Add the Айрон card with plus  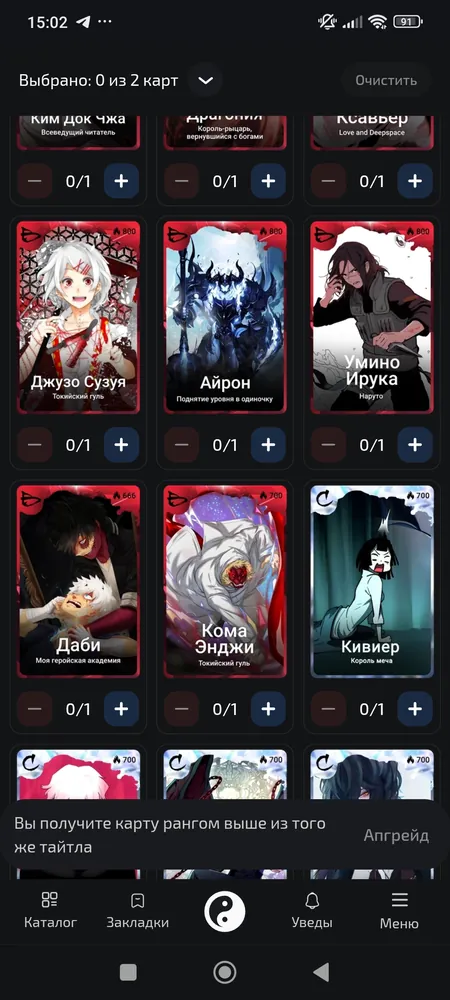pyautogui.click(x=268, y=445)
